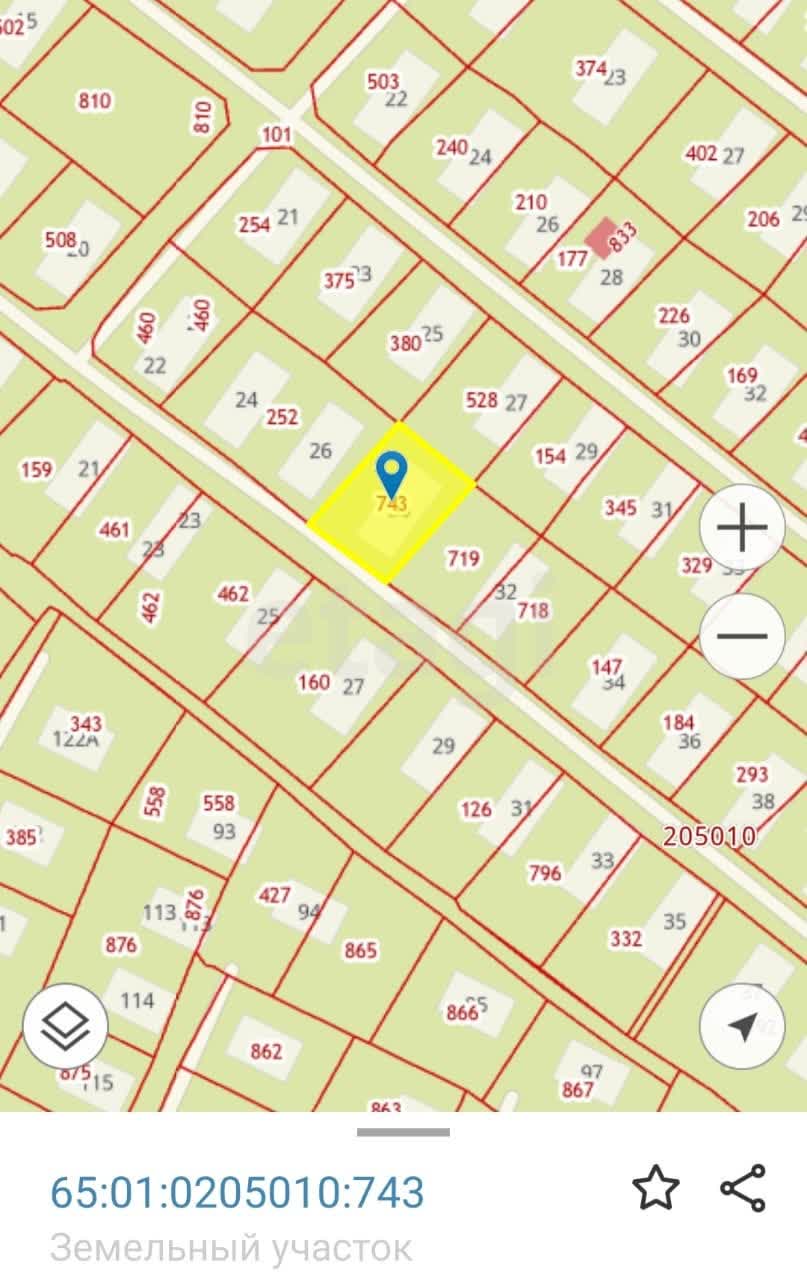
Task: Center map on my location
Action: click(742, 1026)
